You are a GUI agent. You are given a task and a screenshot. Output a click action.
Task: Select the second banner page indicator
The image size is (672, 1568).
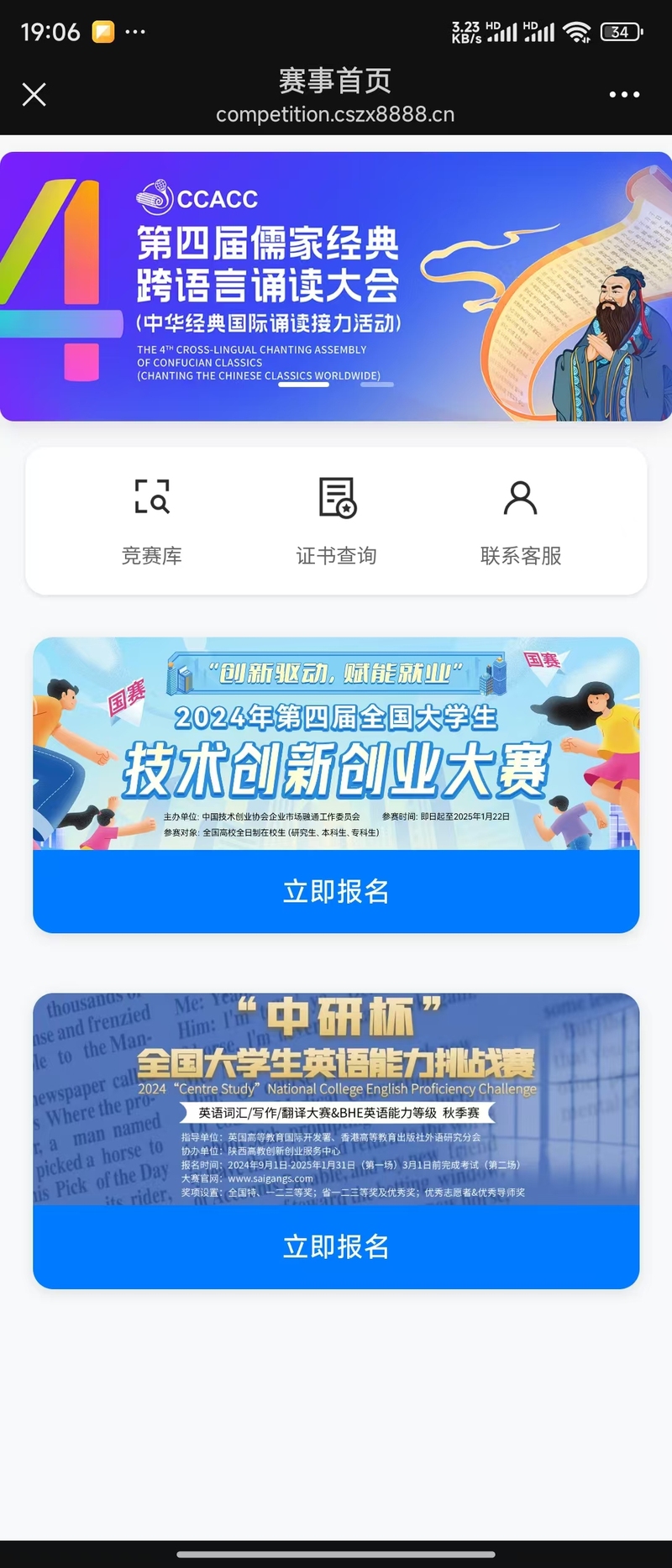tap(377, 385)
